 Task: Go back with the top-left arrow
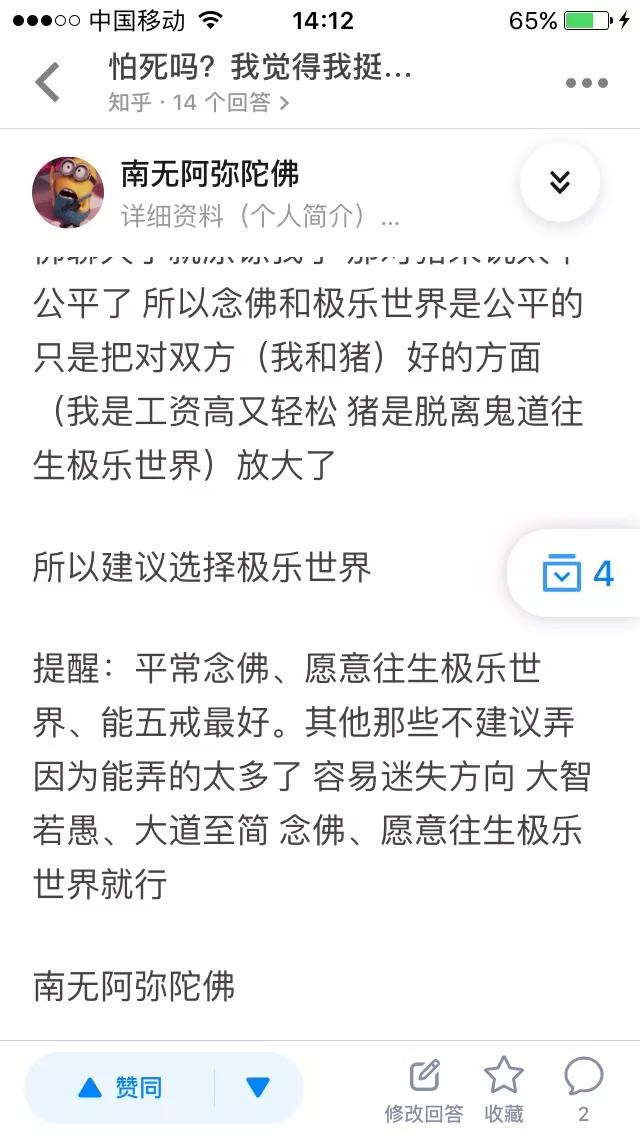pyautogui.click(x=47, y=82)
